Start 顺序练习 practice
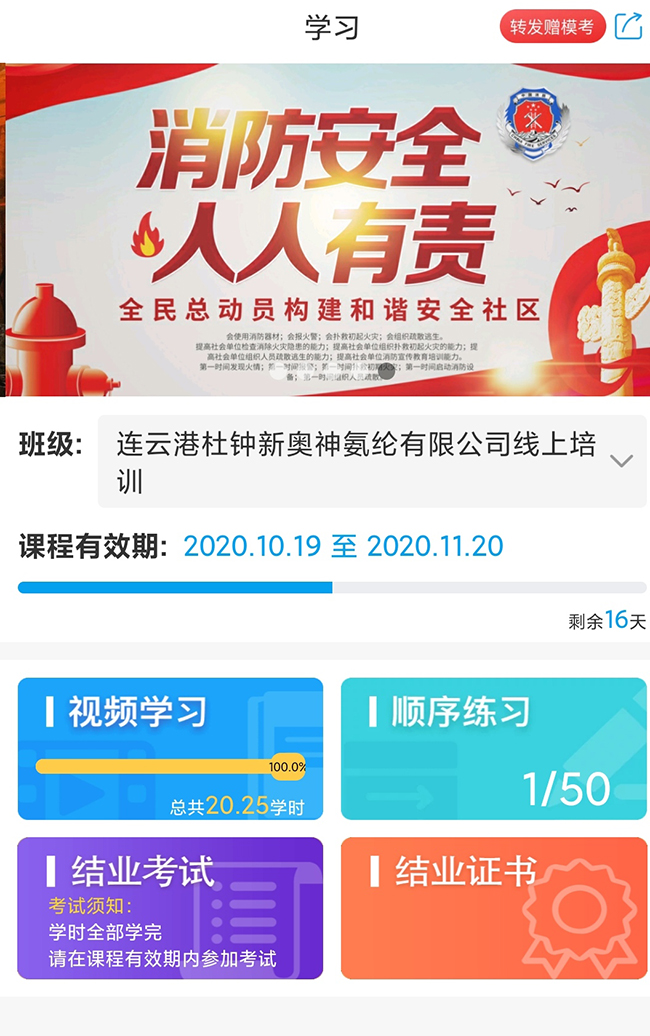650x1036 pixels. tap(493, 748)
